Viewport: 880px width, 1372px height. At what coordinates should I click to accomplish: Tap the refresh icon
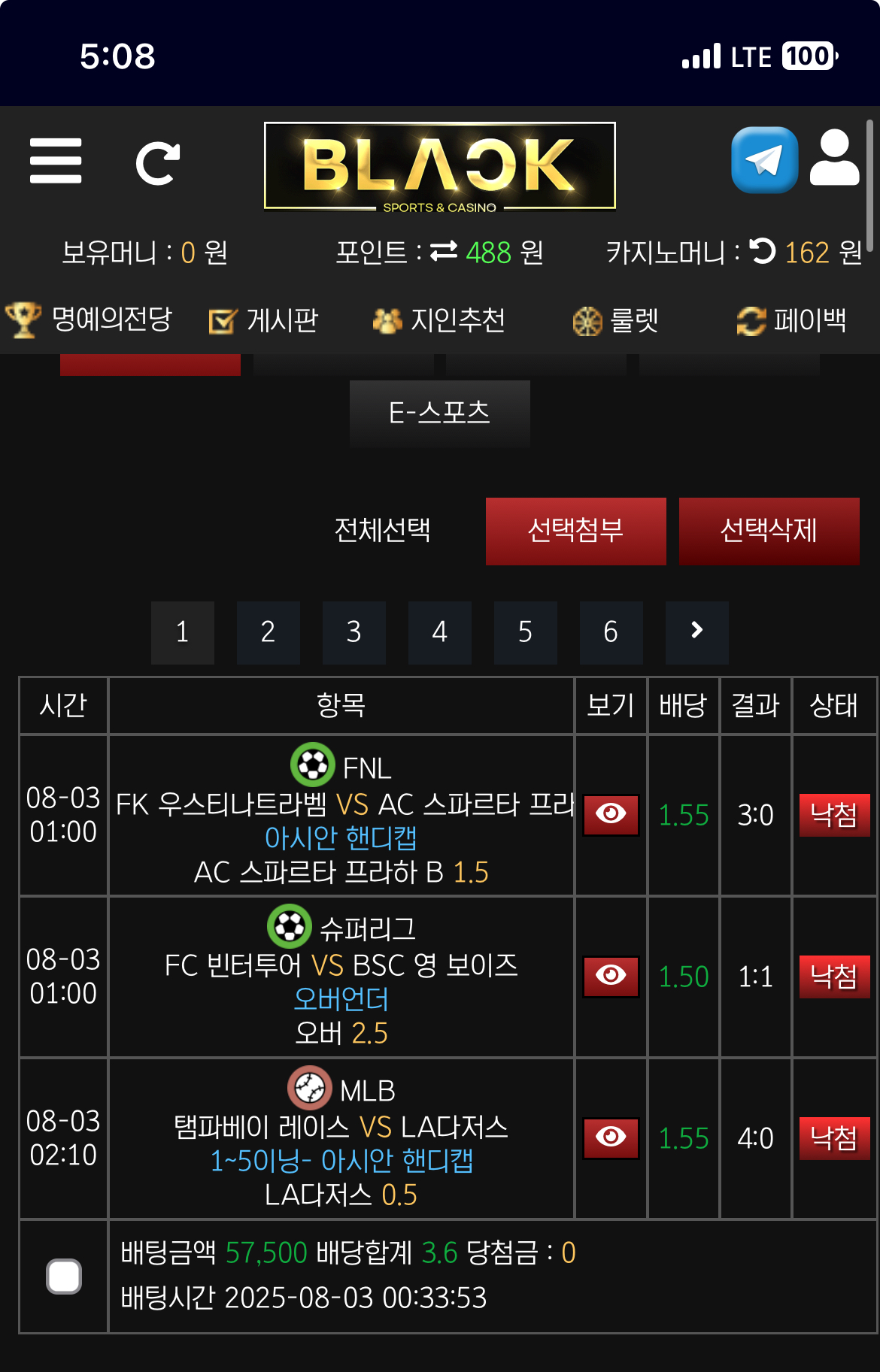pos(157,162)
